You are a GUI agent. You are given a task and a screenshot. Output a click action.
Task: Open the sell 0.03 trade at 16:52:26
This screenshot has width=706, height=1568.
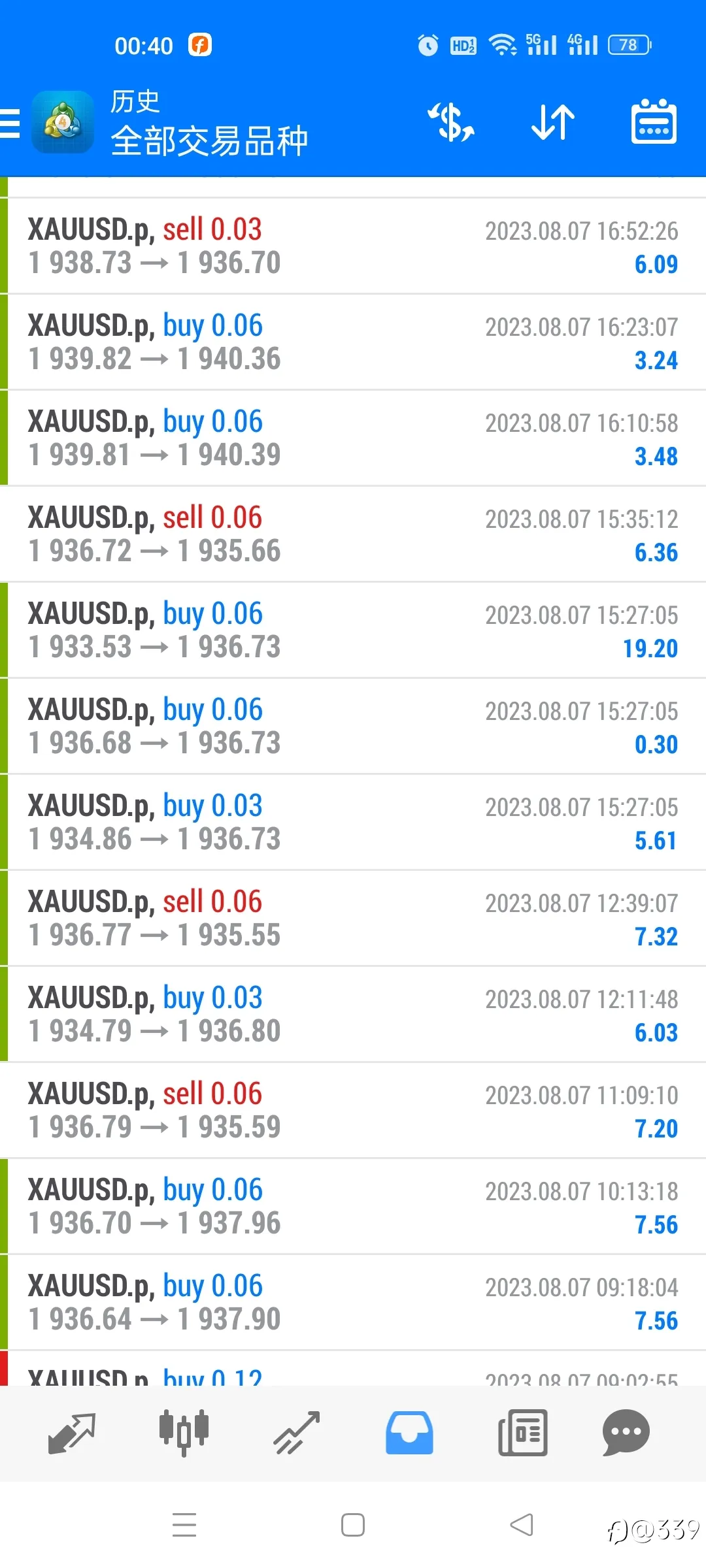(x=353, y=246)
